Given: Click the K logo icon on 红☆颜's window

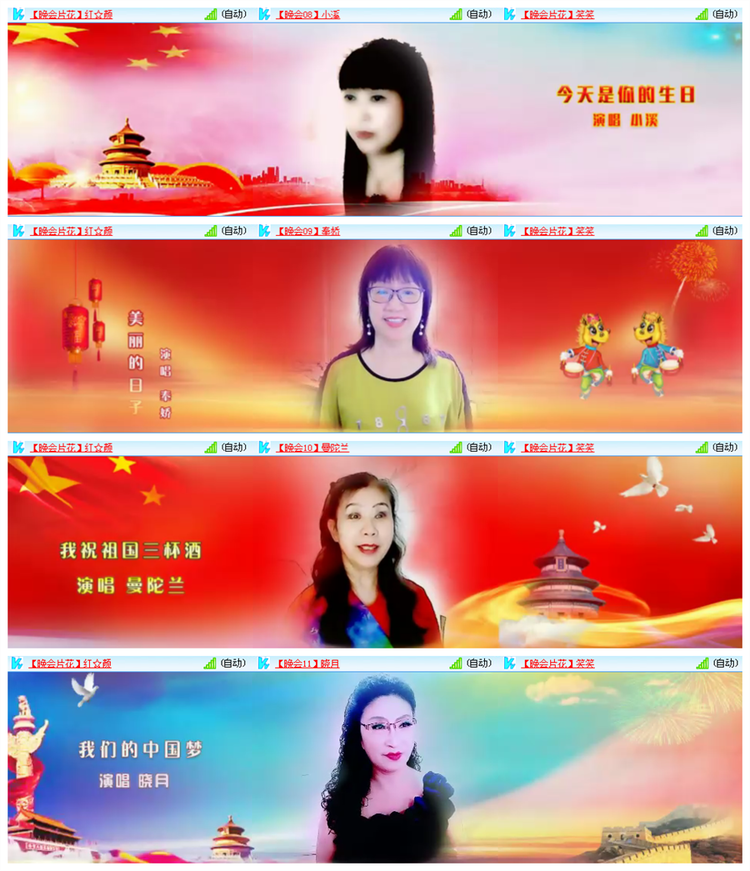Looking at the screenshot, I should [x=18, y=13].
